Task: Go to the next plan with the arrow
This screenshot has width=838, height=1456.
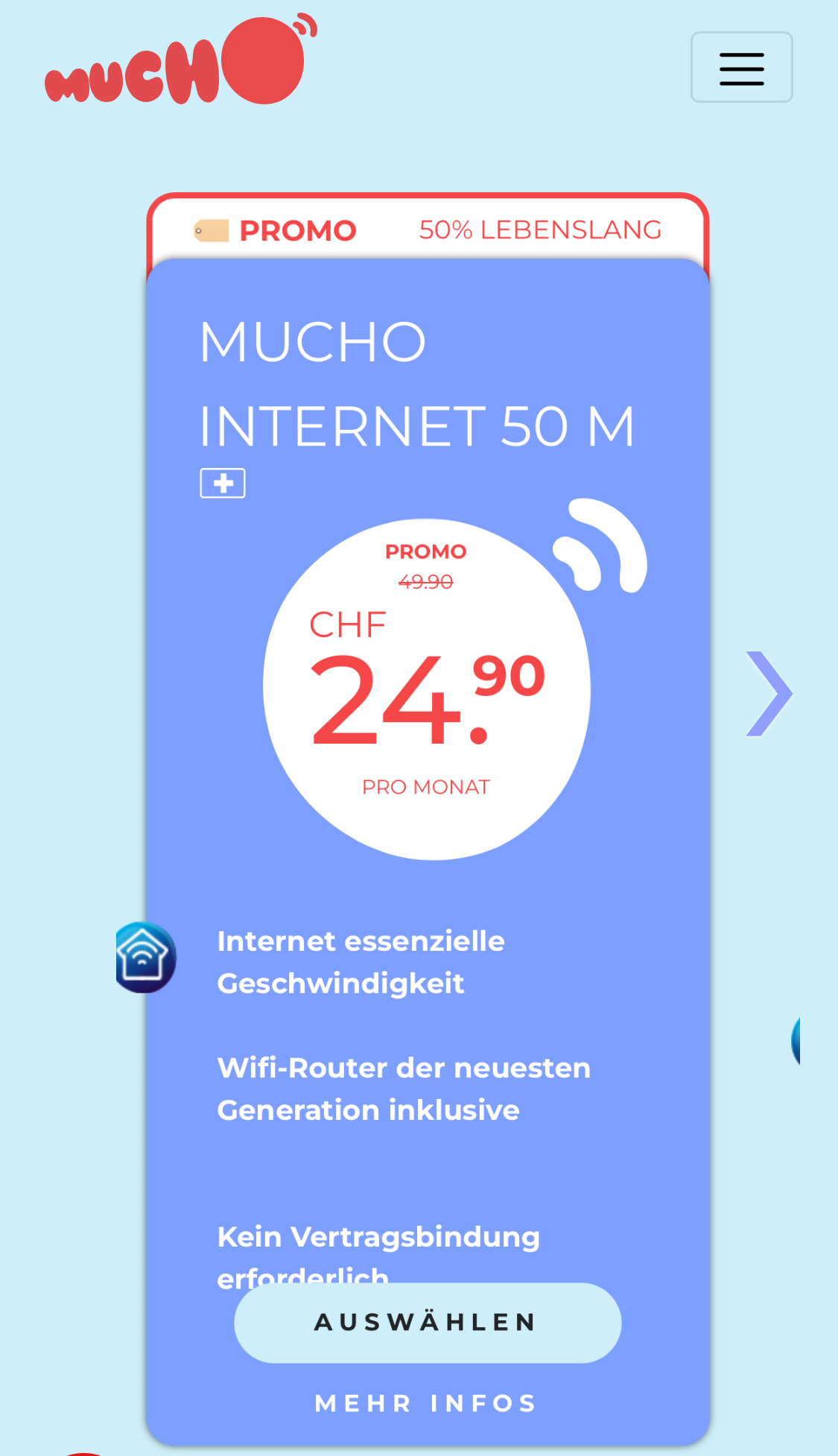Action: point(769,694)
